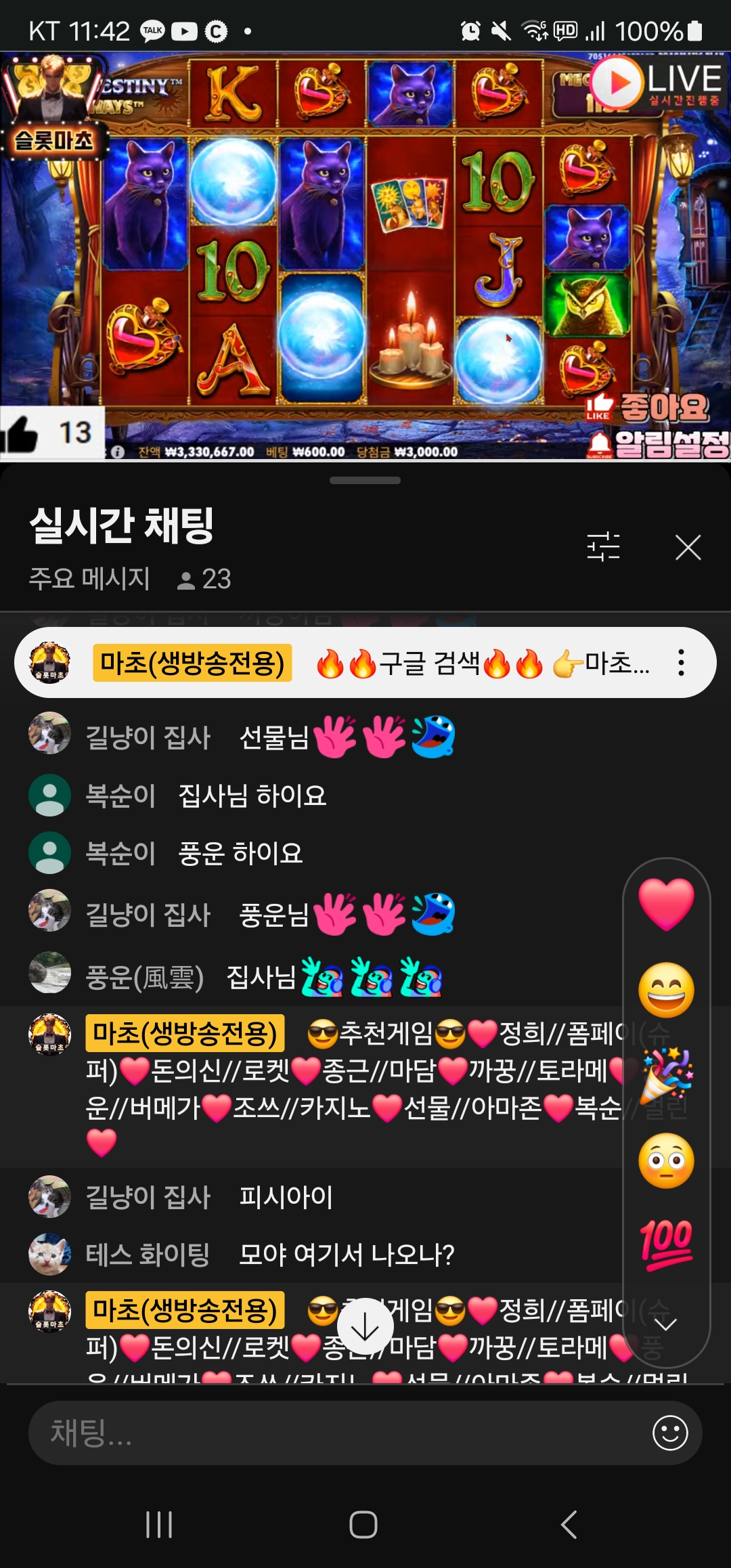Focus the chat message input field

click(338, 1433)
